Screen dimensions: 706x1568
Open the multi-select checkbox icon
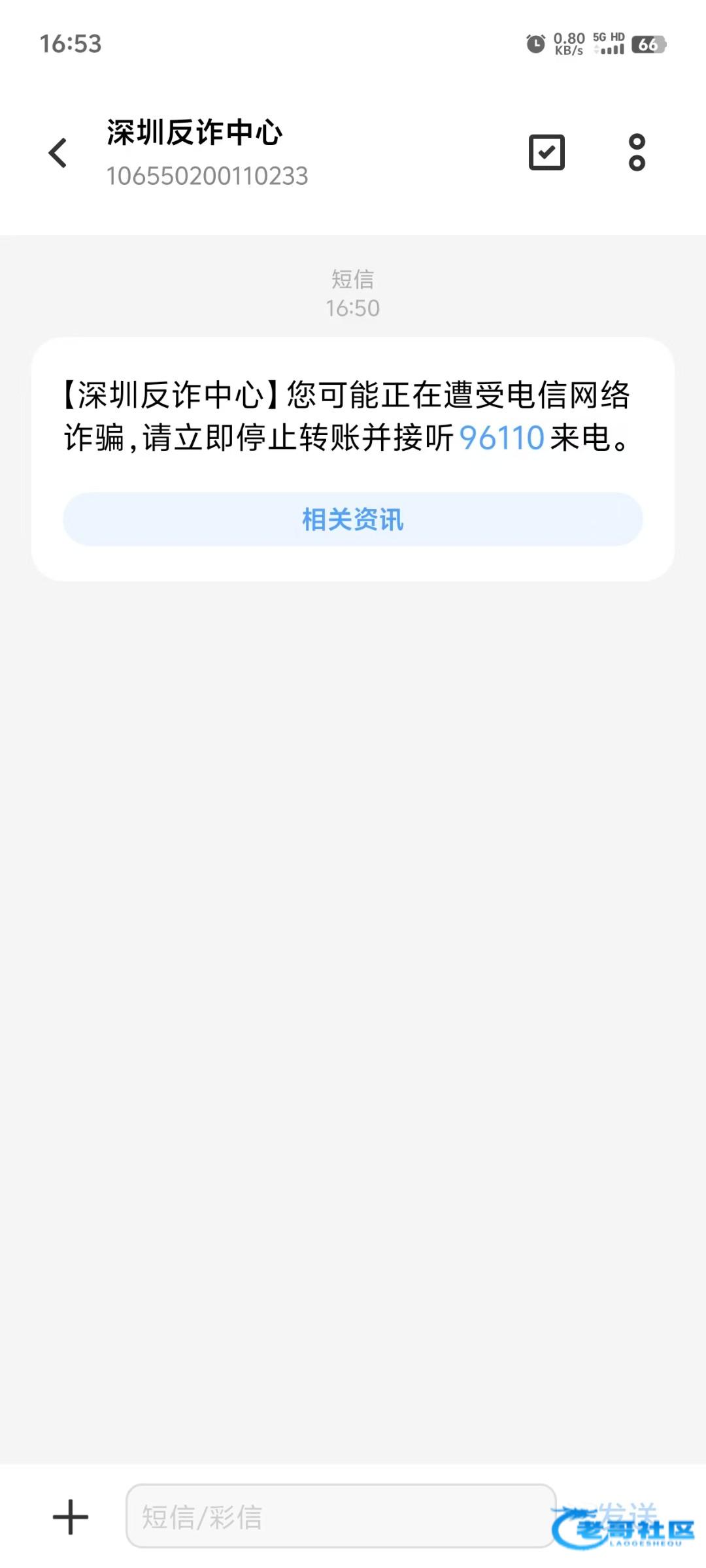(x=546, y=152)
